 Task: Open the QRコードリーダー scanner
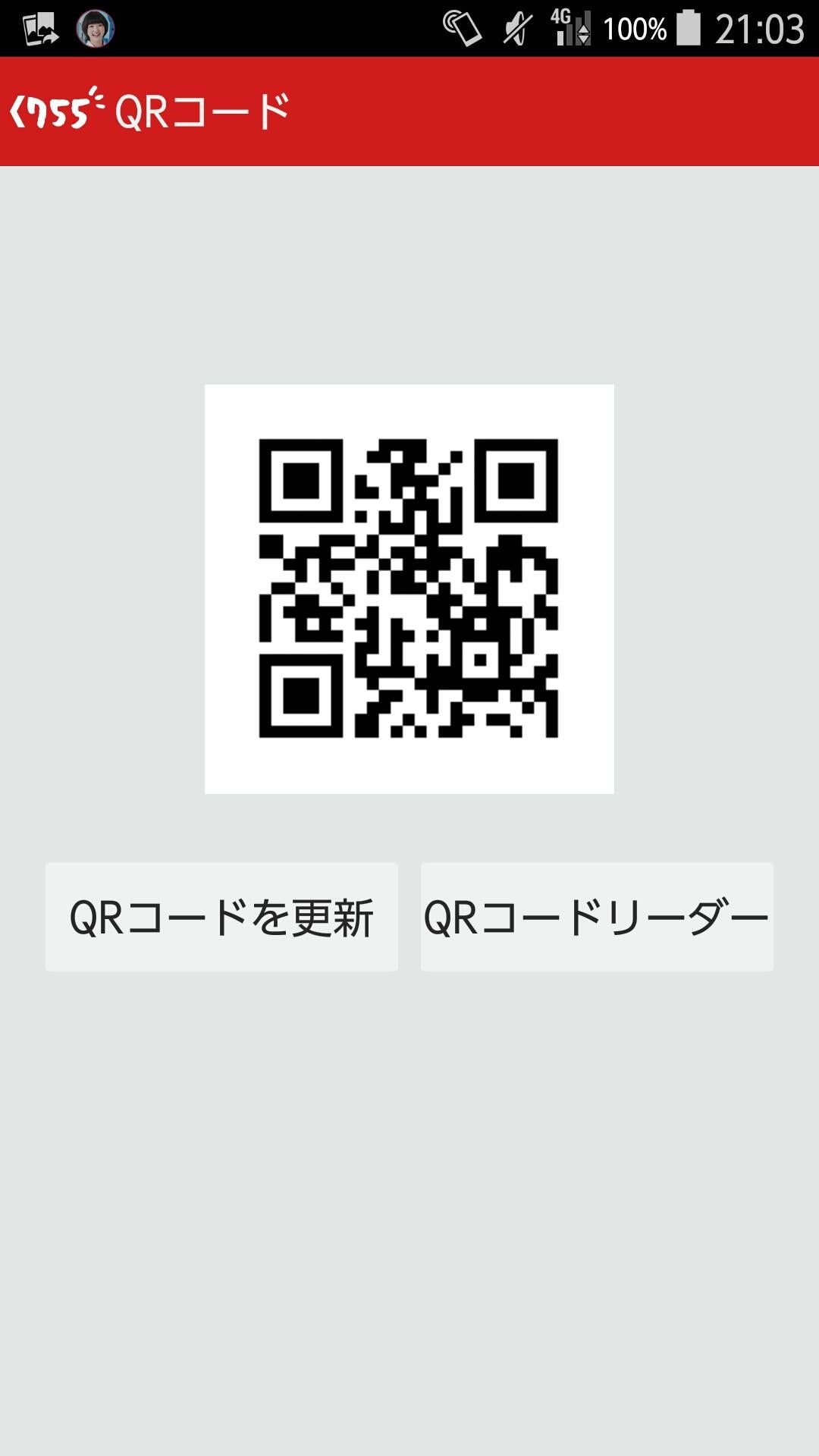(597, 918)
